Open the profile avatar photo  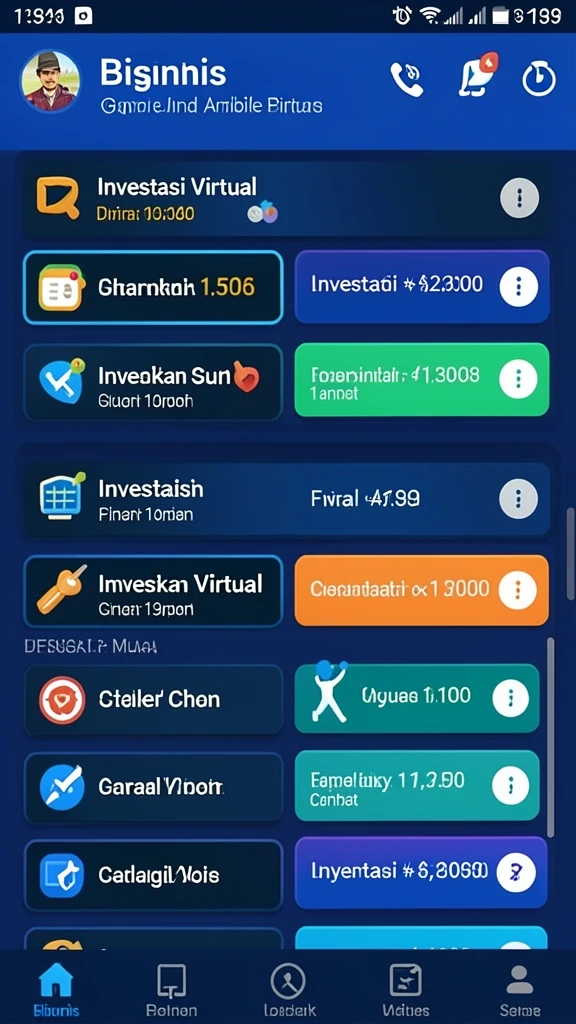tap(50, 81)
